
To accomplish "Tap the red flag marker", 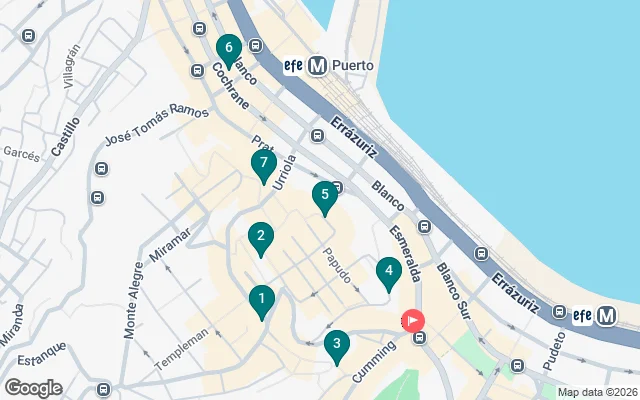I will pyautogui.click(x=413, y=321).
